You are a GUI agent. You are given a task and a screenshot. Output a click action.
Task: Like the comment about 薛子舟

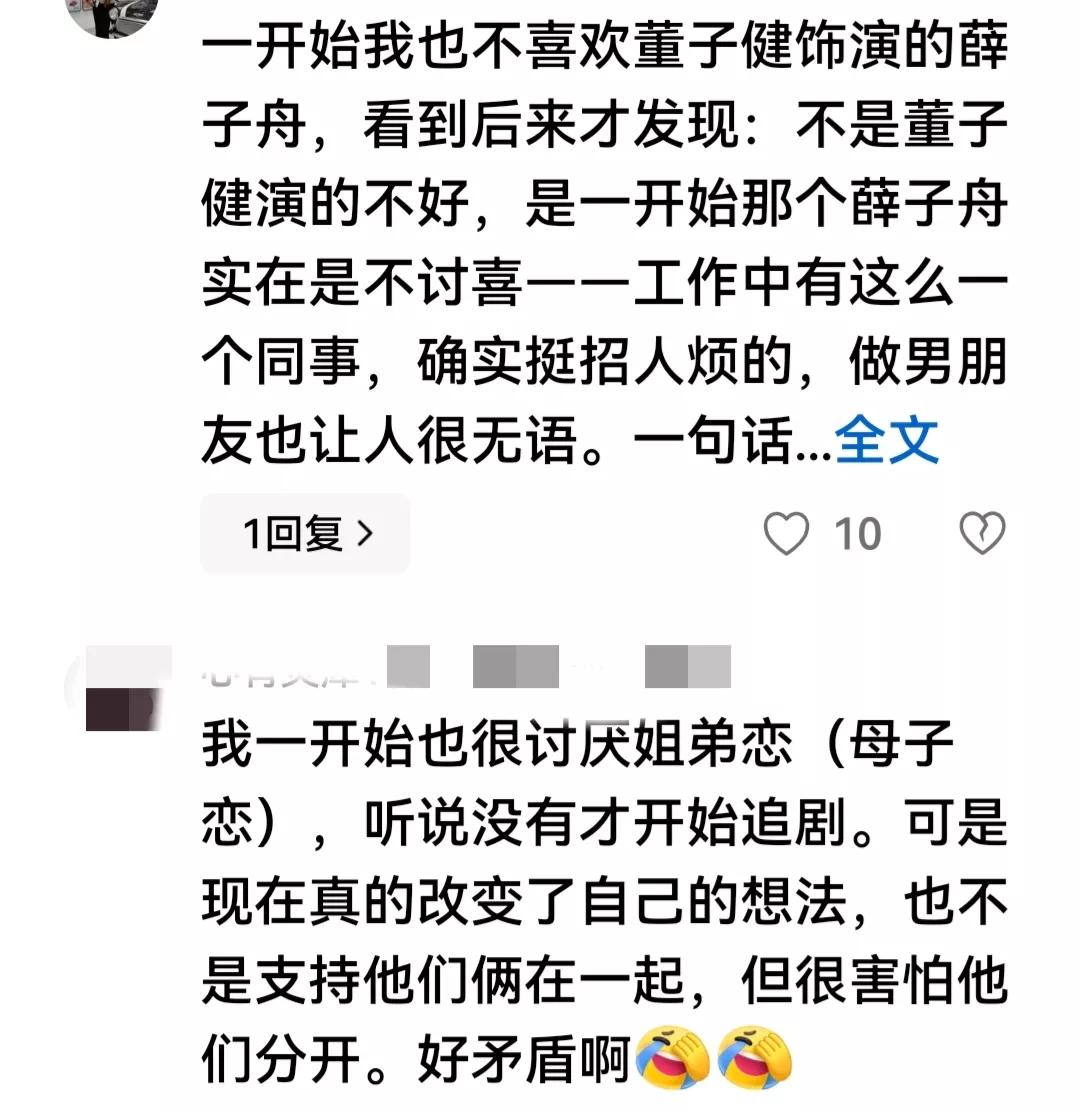pos(786,534)
